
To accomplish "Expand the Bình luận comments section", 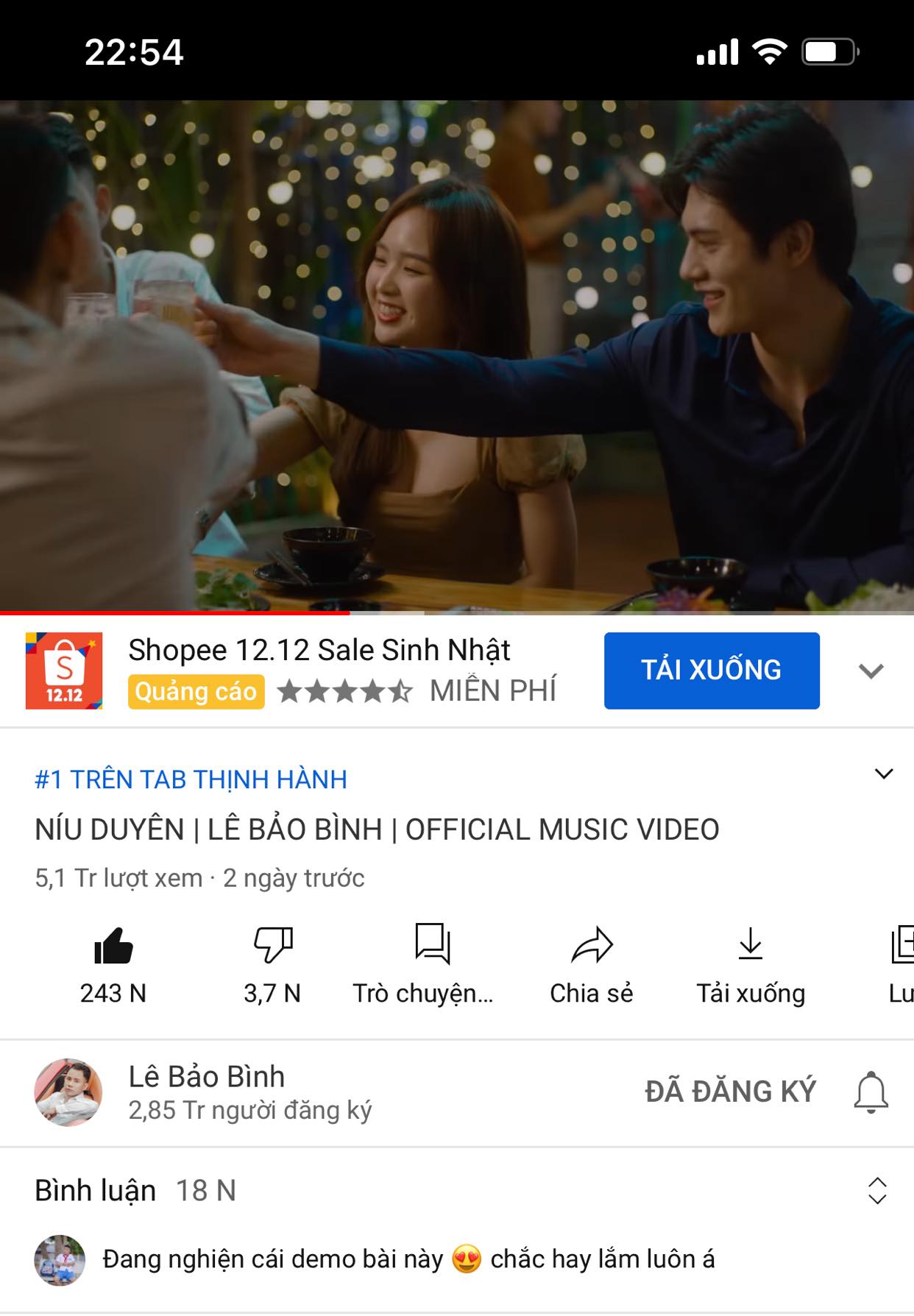I will click(877, 1190).
